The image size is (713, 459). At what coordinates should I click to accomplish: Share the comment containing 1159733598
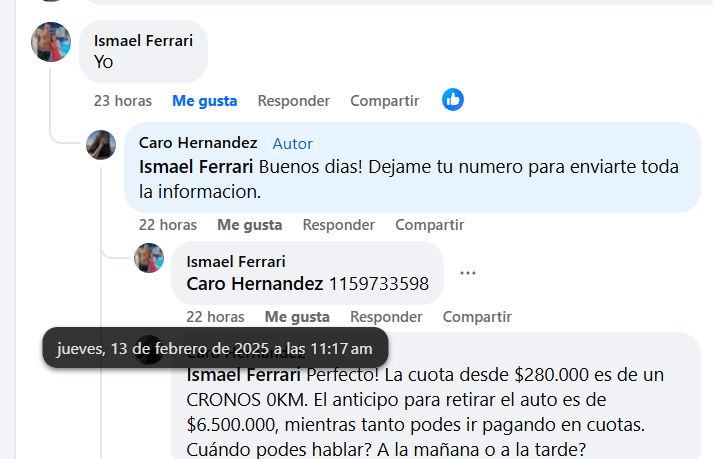pyautogui.click(x=477, y=317)
